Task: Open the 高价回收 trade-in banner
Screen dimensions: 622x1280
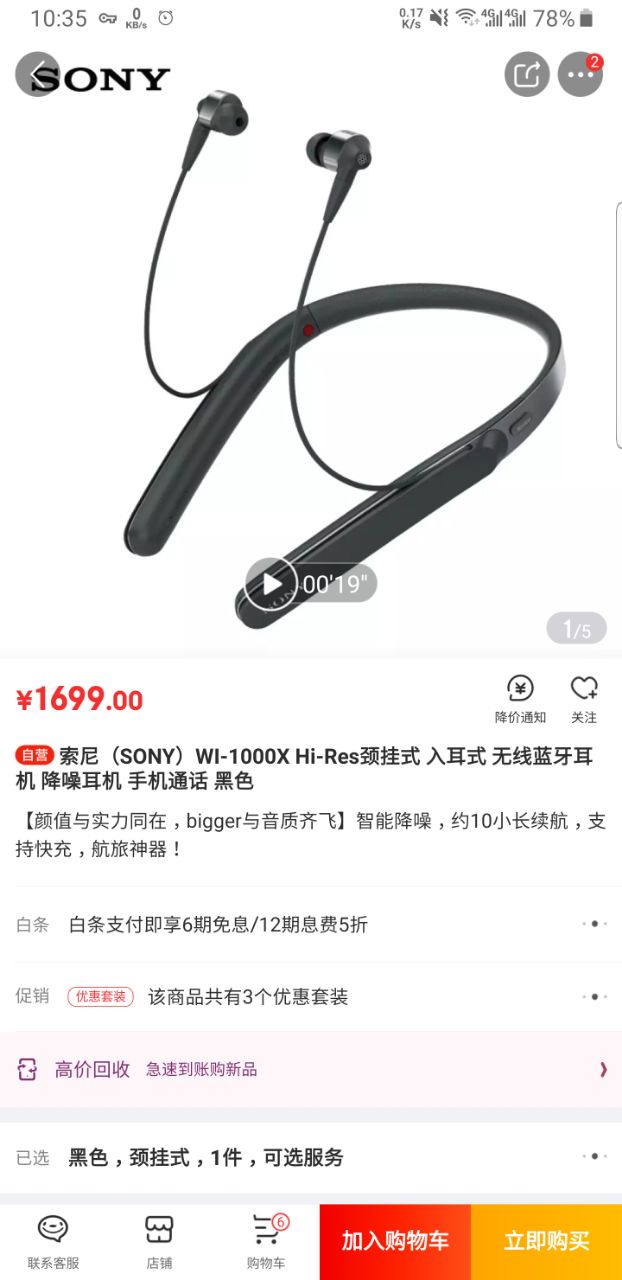Action: point(310,1069)
